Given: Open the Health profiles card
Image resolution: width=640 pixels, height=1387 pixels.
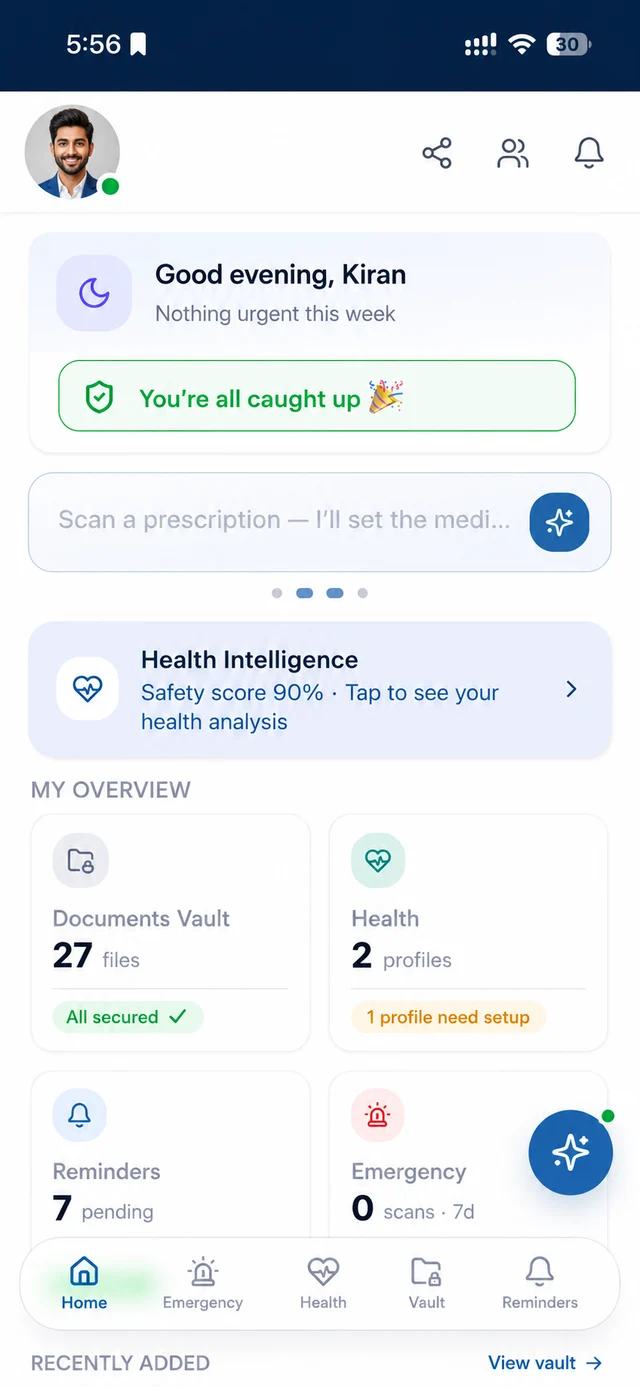Looking at the screenshot, I should point(468,932).
